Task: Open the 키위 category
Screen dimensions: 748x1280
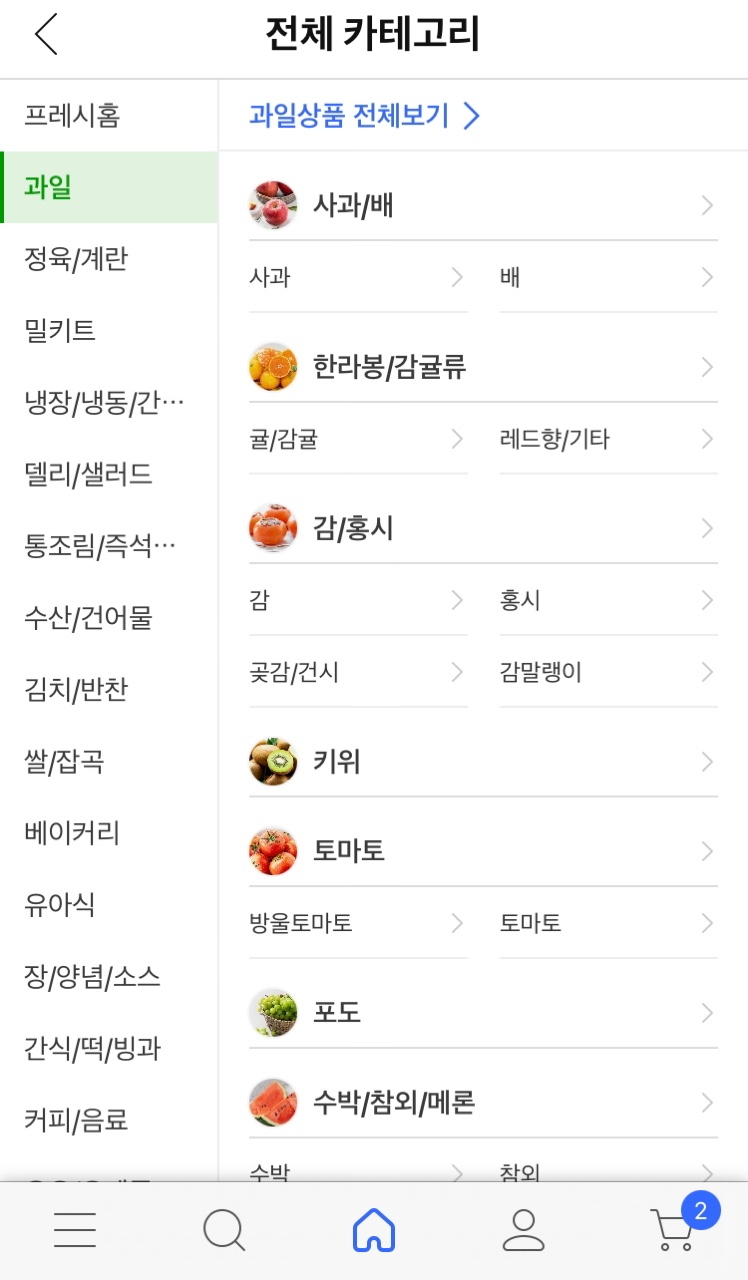Action: [483, 762]
